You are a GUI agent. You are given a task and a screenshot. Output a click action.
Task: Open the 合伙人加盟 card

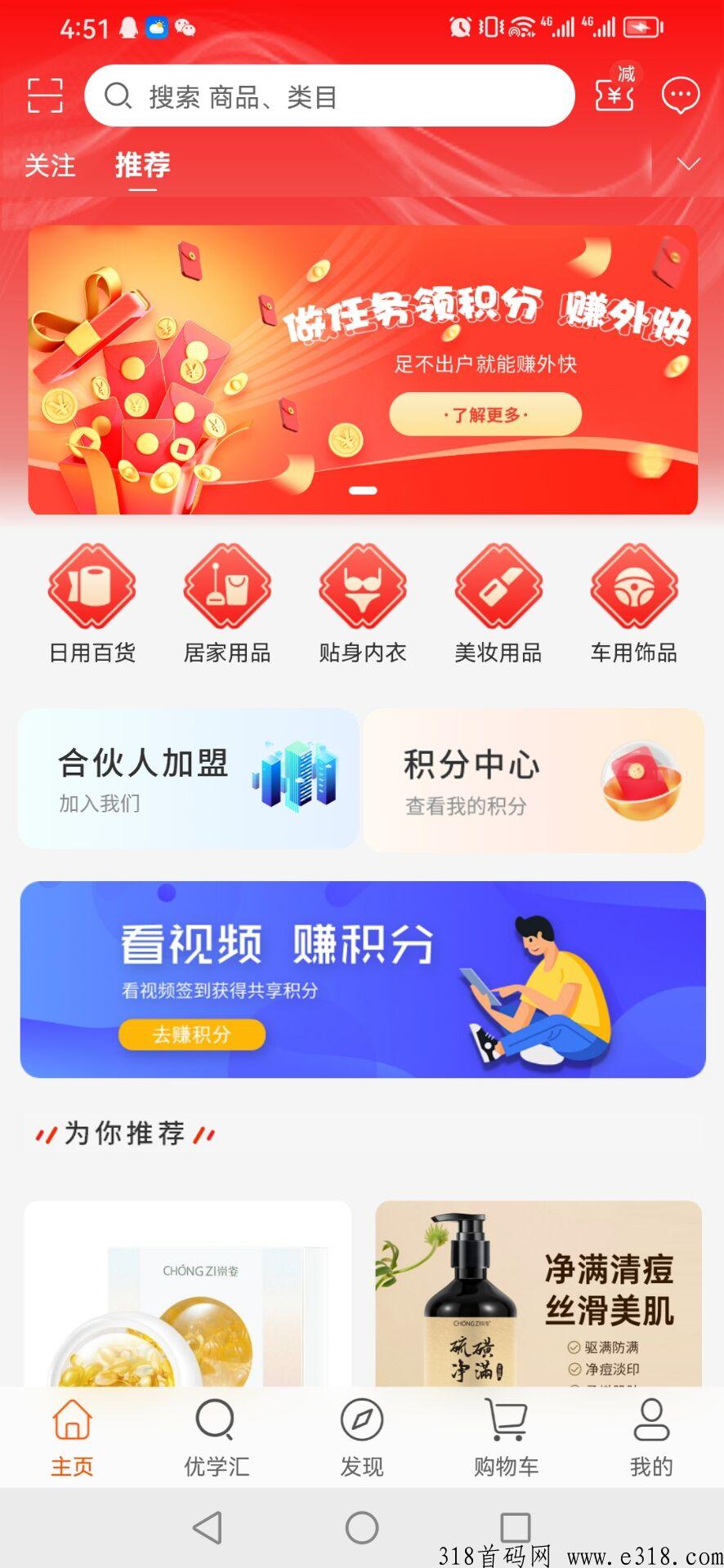189,778
